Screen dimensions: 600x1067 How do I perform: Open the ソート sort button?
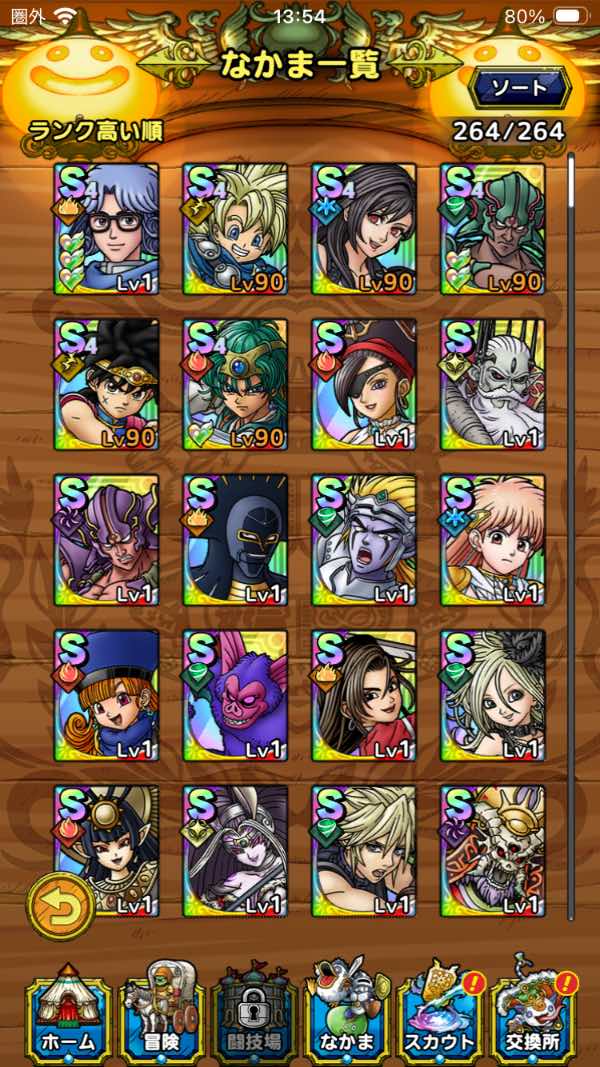tap(520, 88)
